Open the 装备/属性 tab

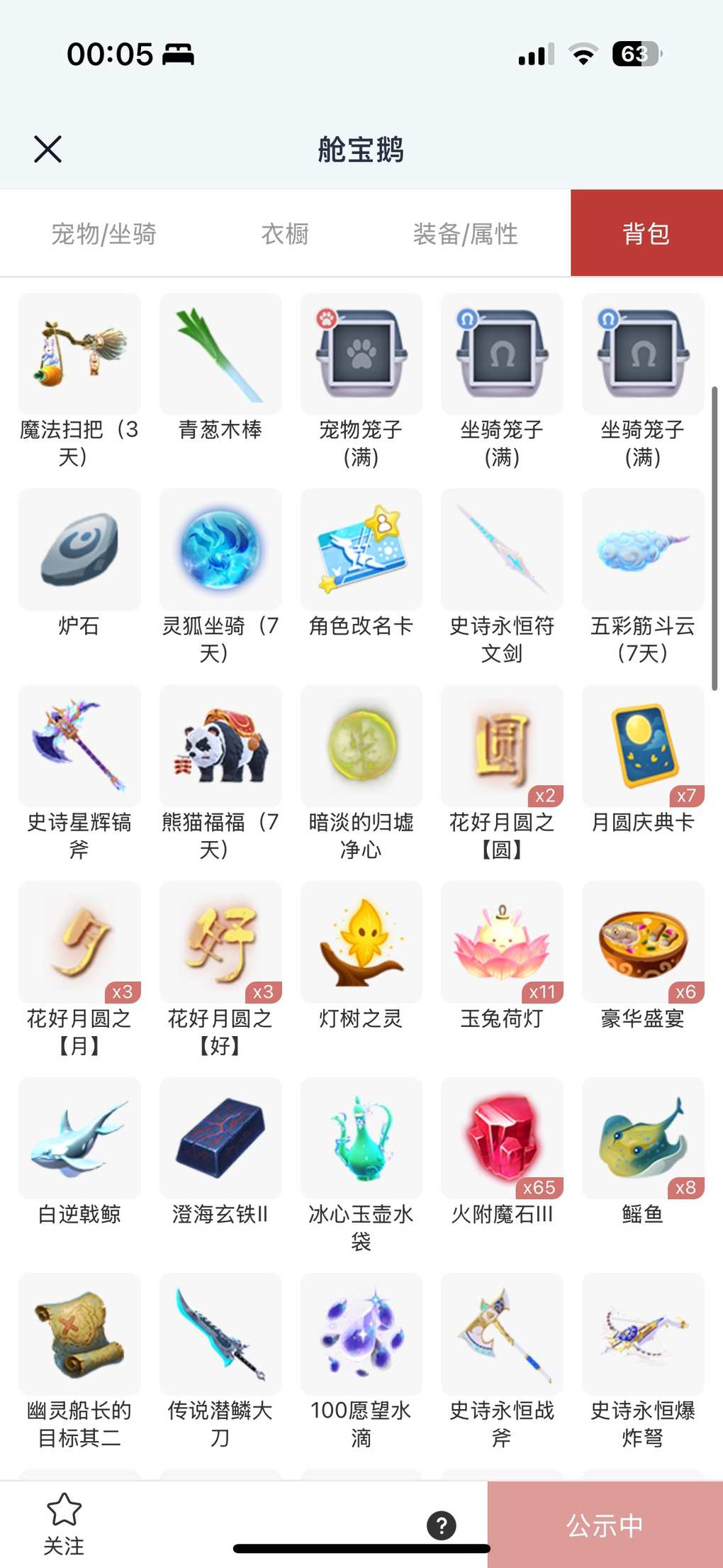point(465,233)
